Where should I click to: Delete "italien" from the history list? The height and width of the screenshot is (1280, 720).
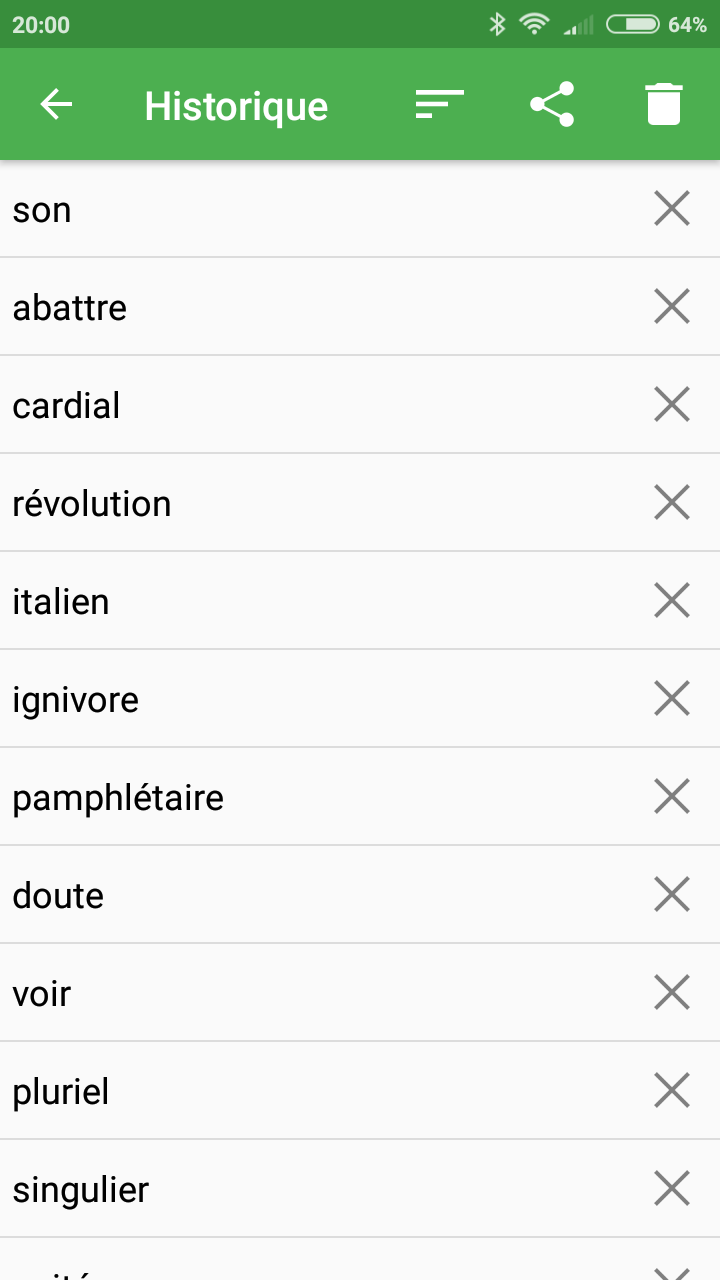(671, 600)
